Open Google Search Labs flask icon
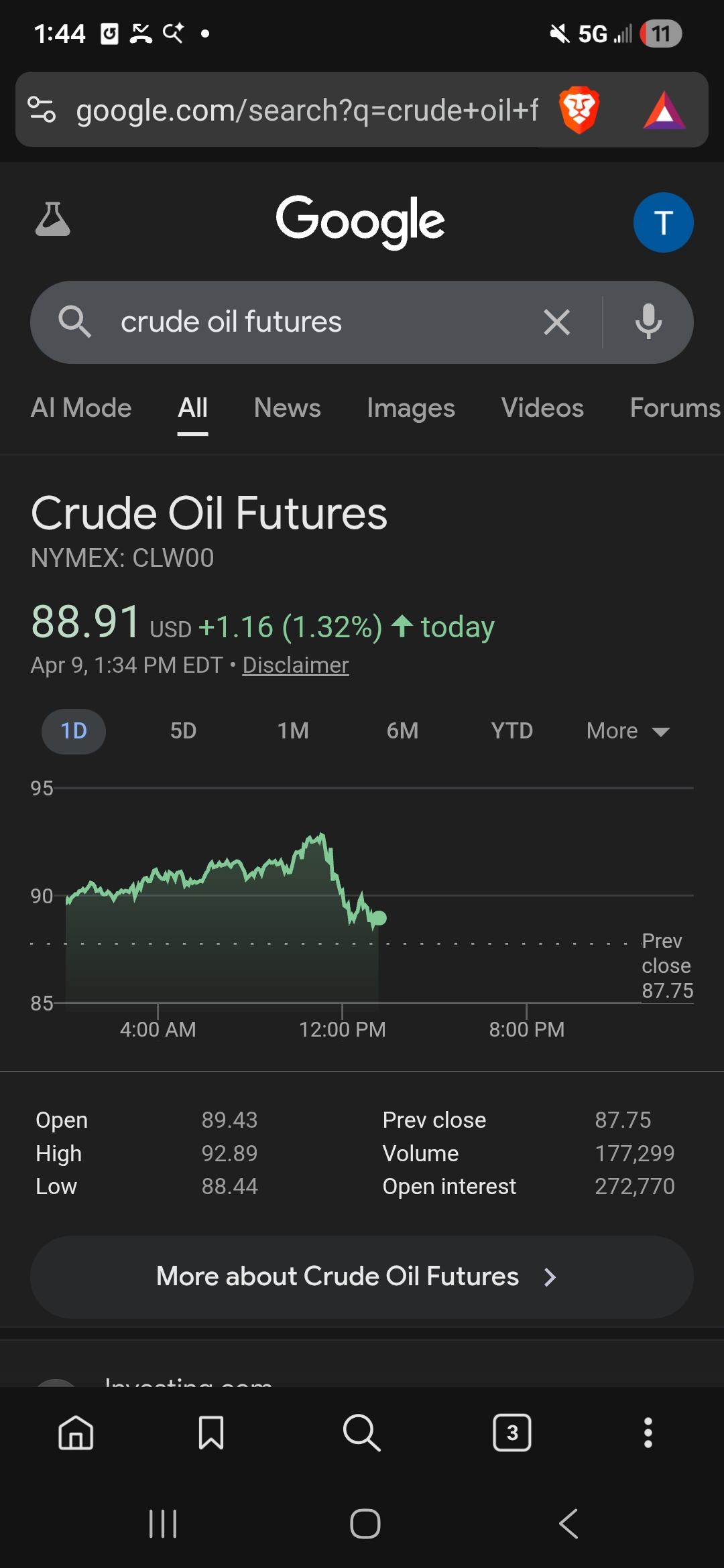This screenshot has width=724, height=1568. [52, 220]
